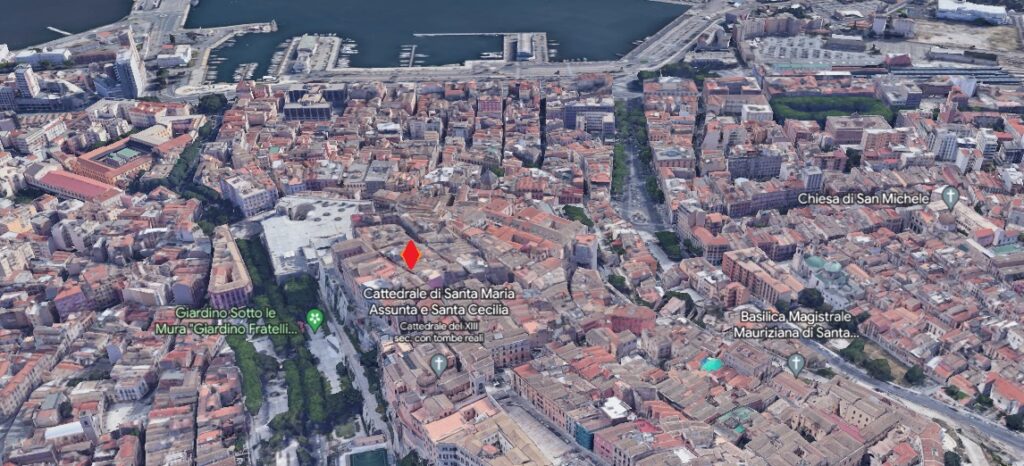Tap the Basilica Magistrale Mauriziana marker
The width and height of the screenshot is (1024, 466).
795,363
